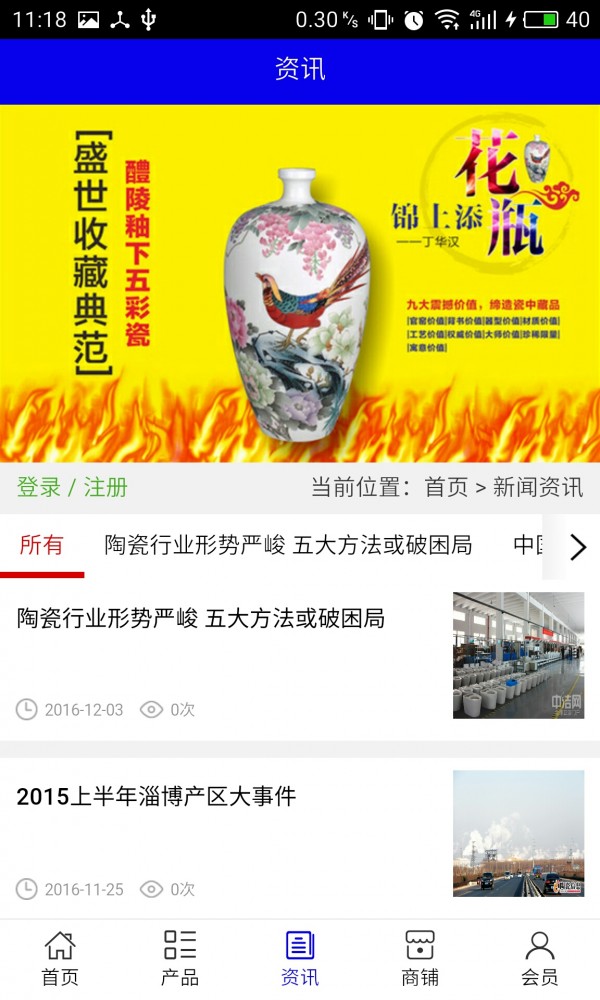Show more categories with the right arrow
The height and width of the screenshot is (1000, 600).
tap(577, 547)
